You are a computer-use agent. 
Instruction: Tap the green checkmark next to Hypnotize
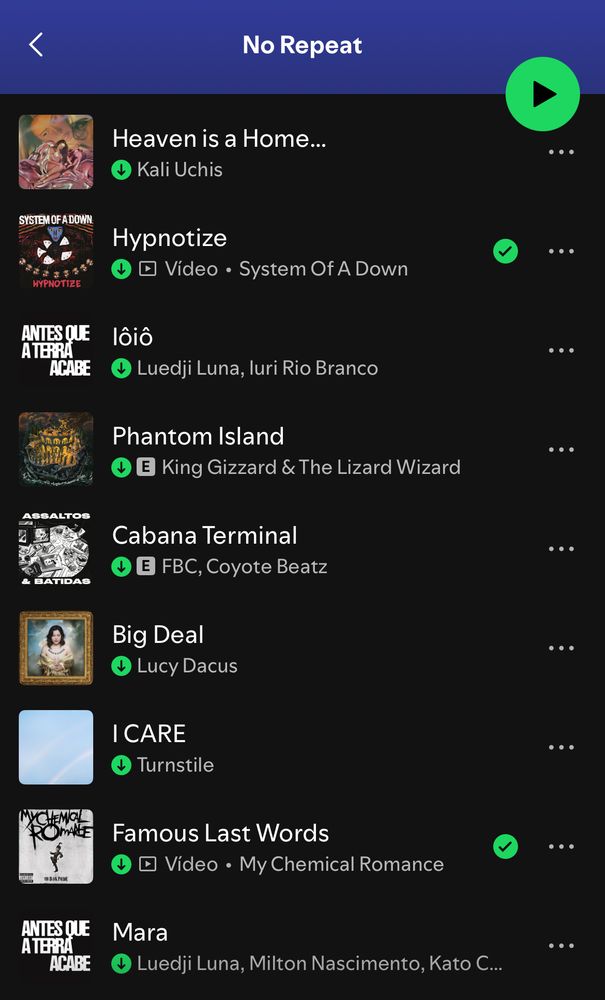click(x=506, y=251)
